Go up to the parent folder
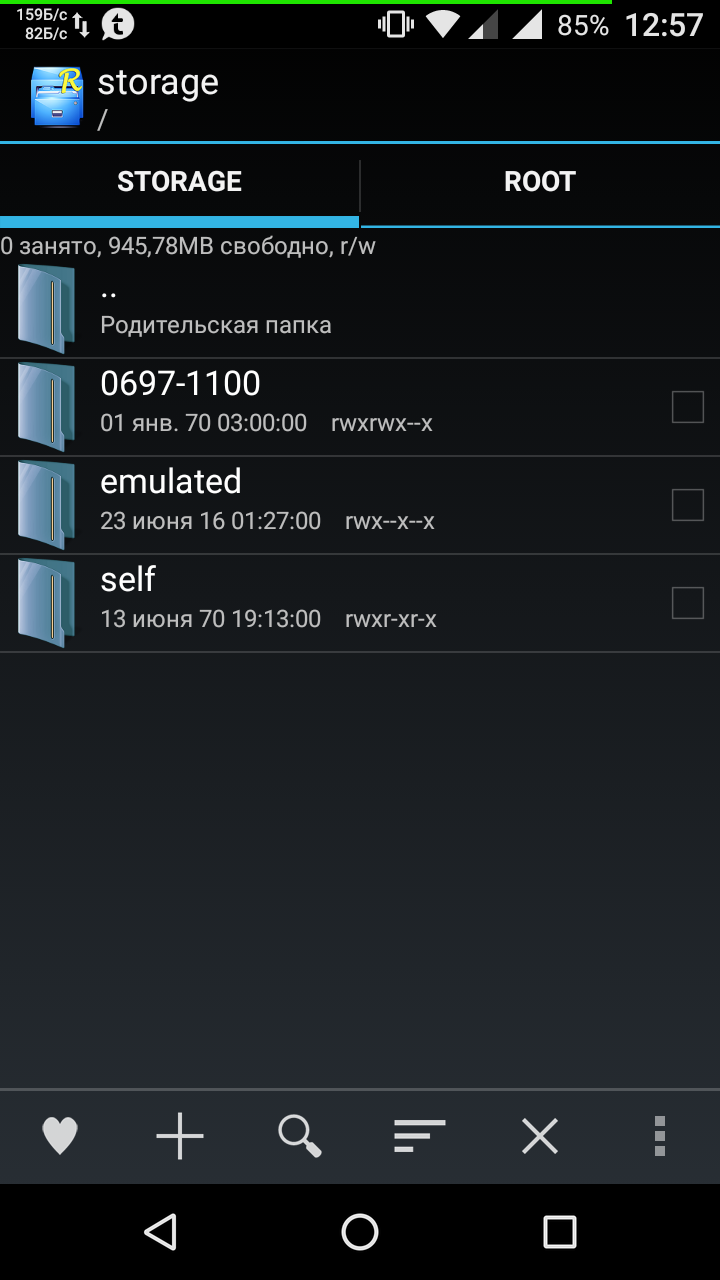720x1280 pixels. coord(360,308)
